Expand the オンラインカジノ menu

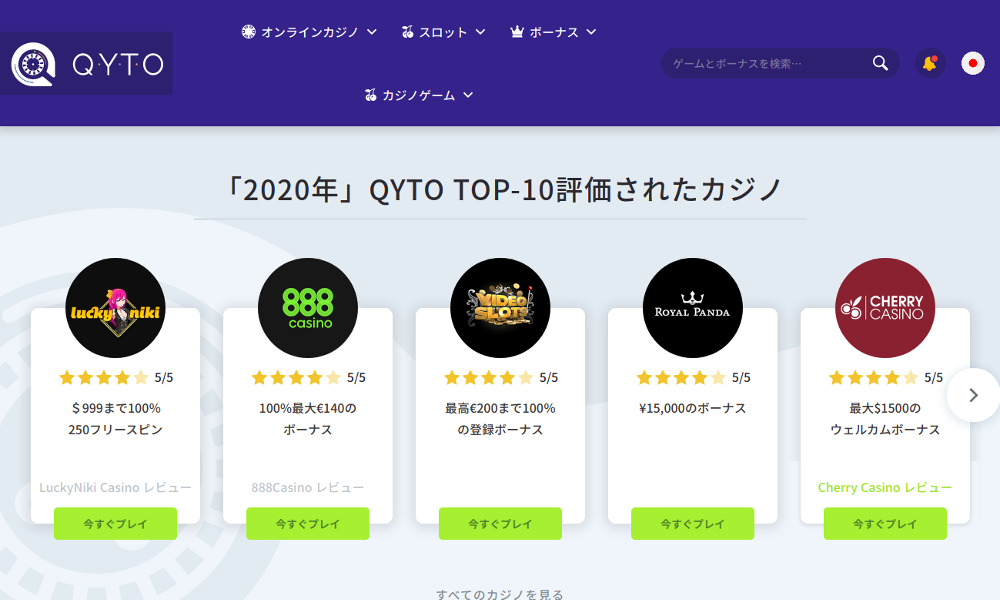coord(309,32)
